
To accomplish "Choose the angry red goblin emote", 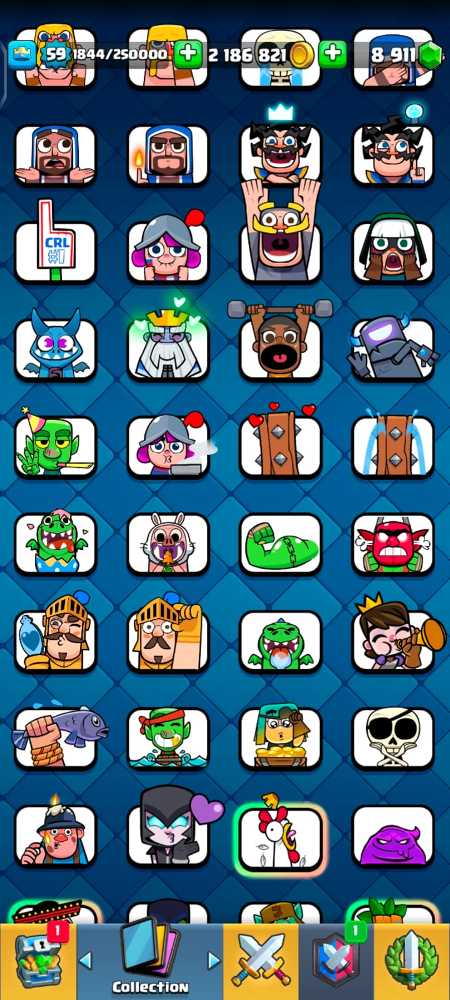I will pyautogui.click(x=393, y=544).
